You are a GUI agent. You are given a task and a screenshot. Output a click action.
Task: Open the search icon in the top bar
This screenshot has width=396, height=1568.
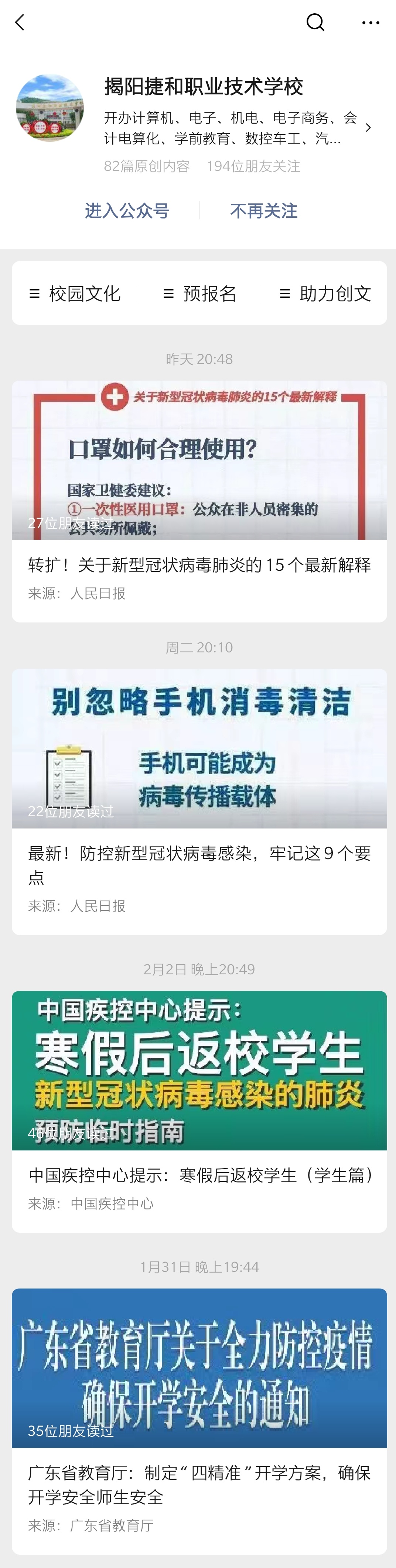(315, 23)
